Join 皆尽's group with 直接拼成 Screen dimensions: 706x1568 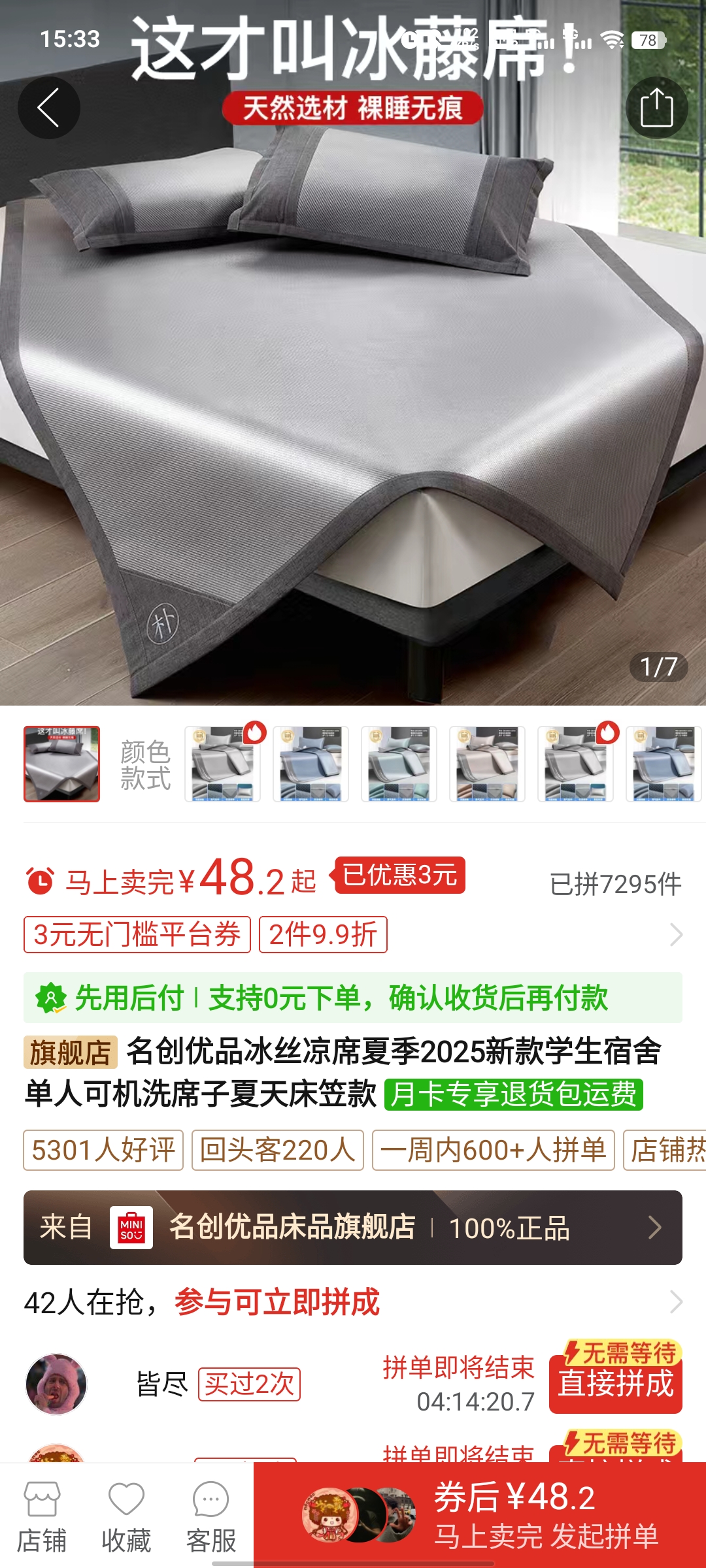coord(615,1383)
